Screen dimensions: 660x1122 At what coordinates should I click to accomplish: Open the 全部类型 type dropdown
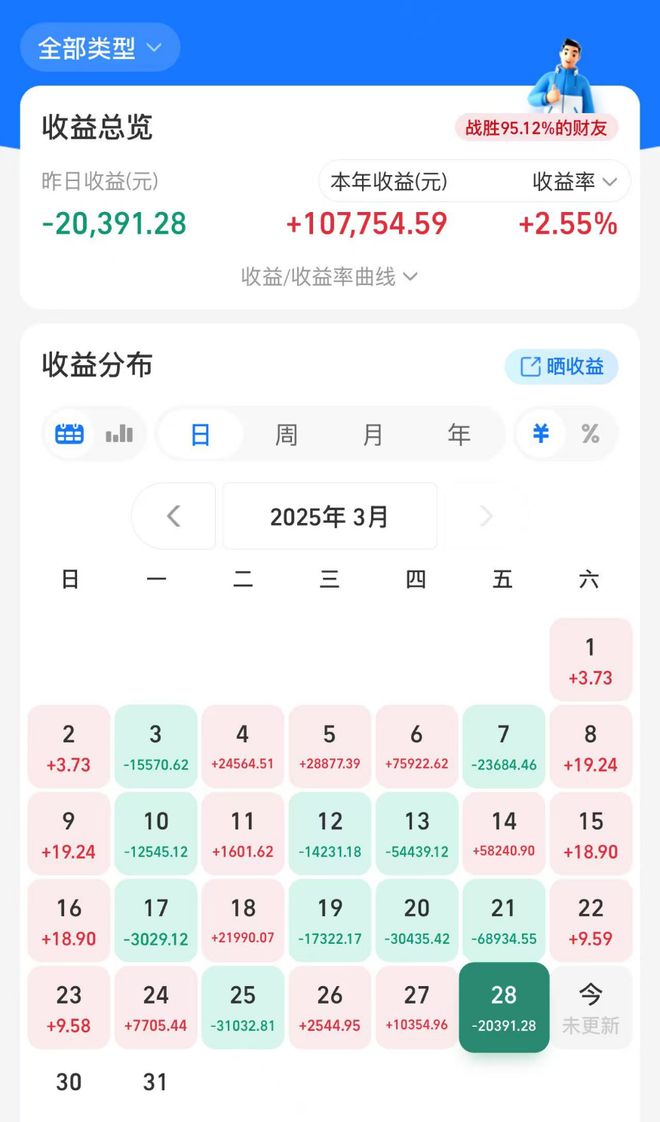click(99, 48)
